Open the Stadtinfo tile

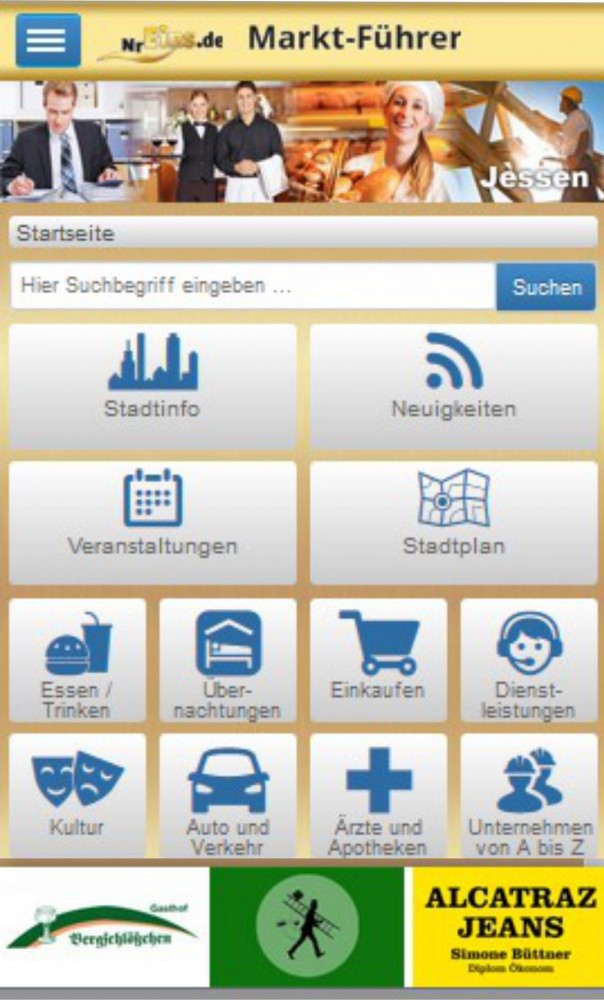click(152, 386)
